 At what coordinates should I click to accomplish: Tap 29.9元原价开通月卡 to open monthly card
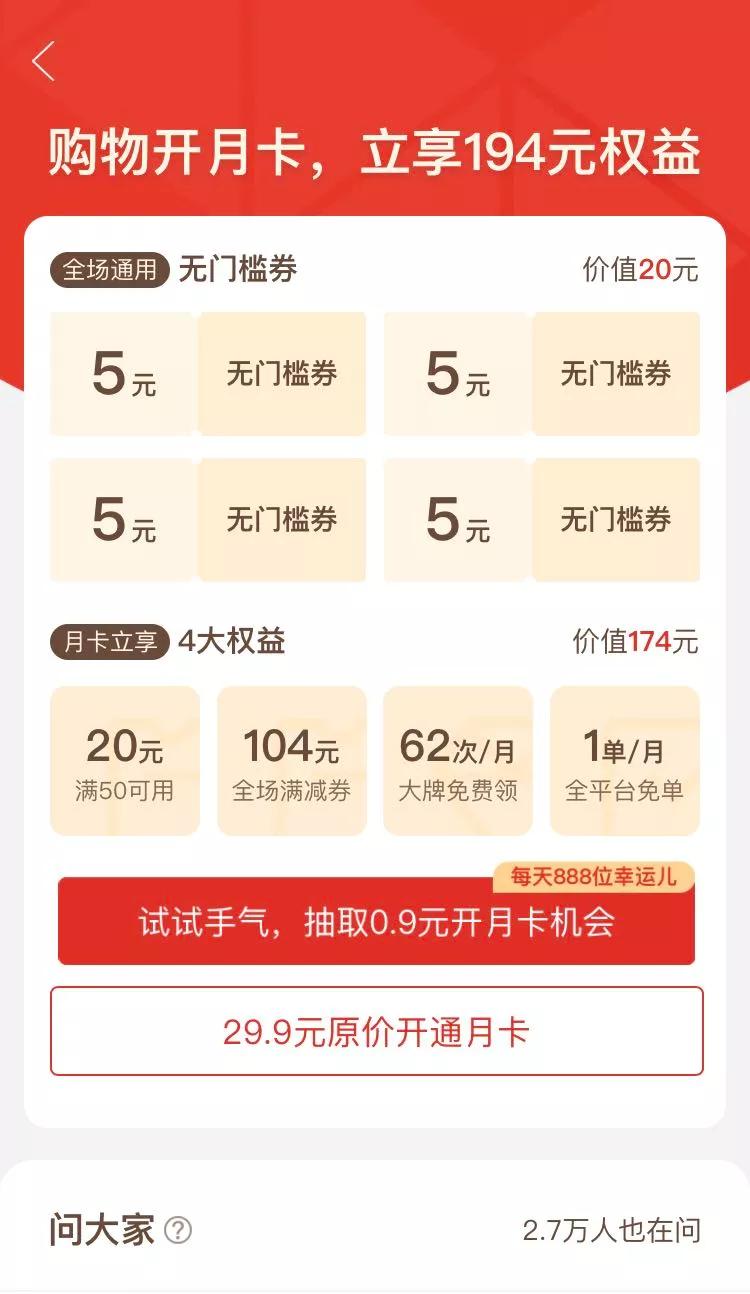375,1030
